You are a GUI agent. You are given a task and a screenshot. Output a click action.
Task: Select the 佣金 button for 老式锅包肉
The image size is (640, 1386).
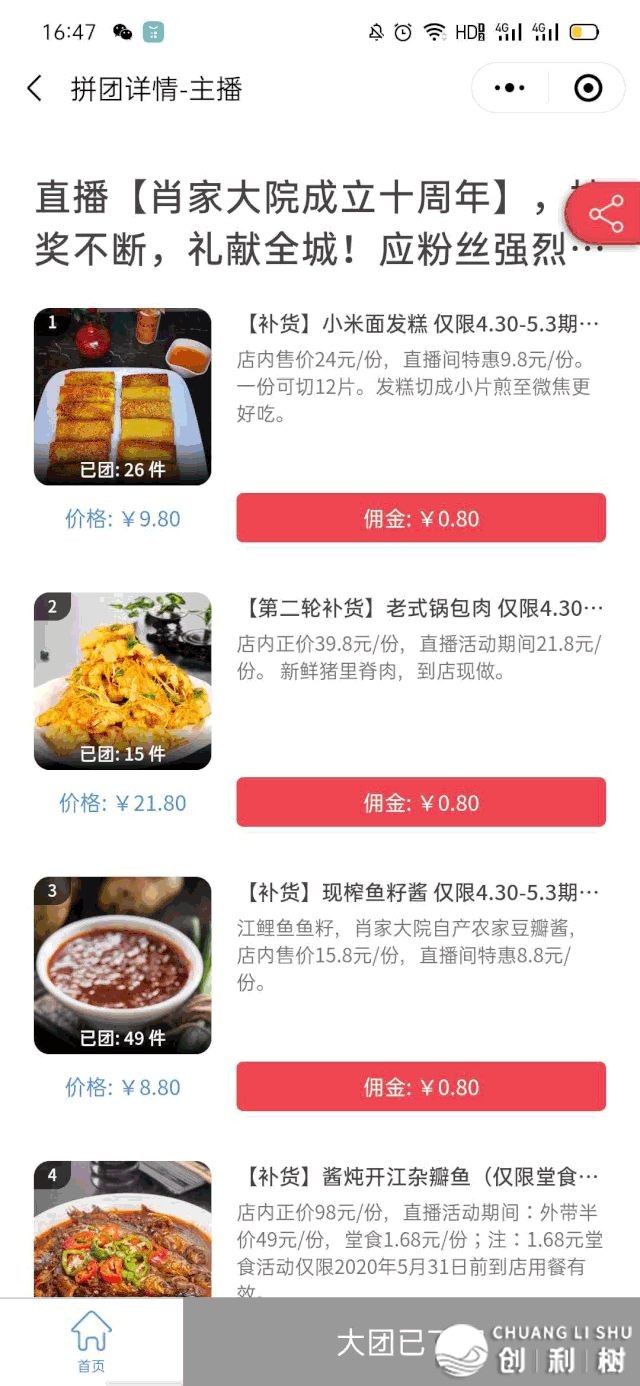coord(421,802)
